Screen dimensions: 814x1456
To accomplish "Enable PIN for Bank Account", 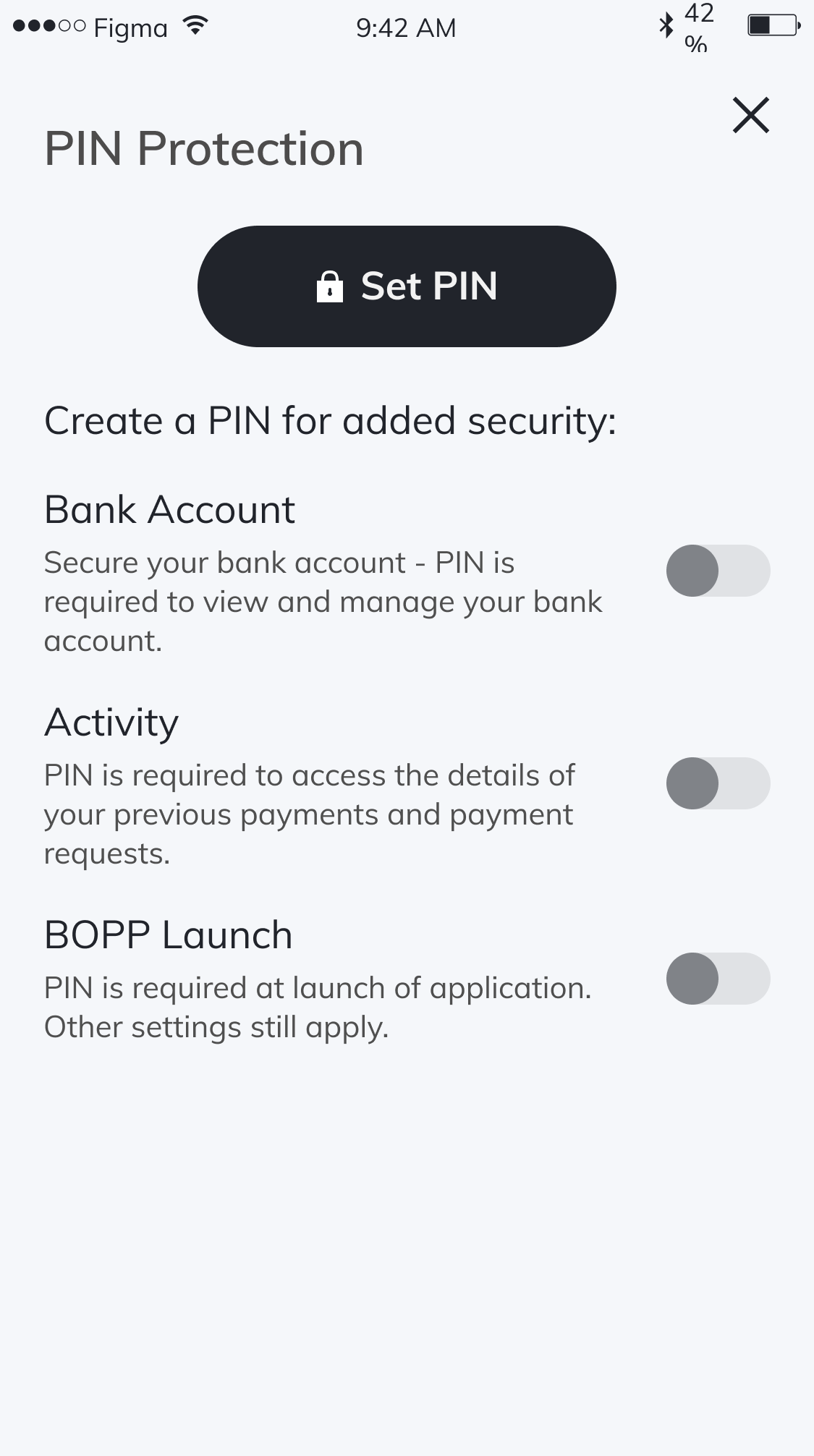I will 717,571.
